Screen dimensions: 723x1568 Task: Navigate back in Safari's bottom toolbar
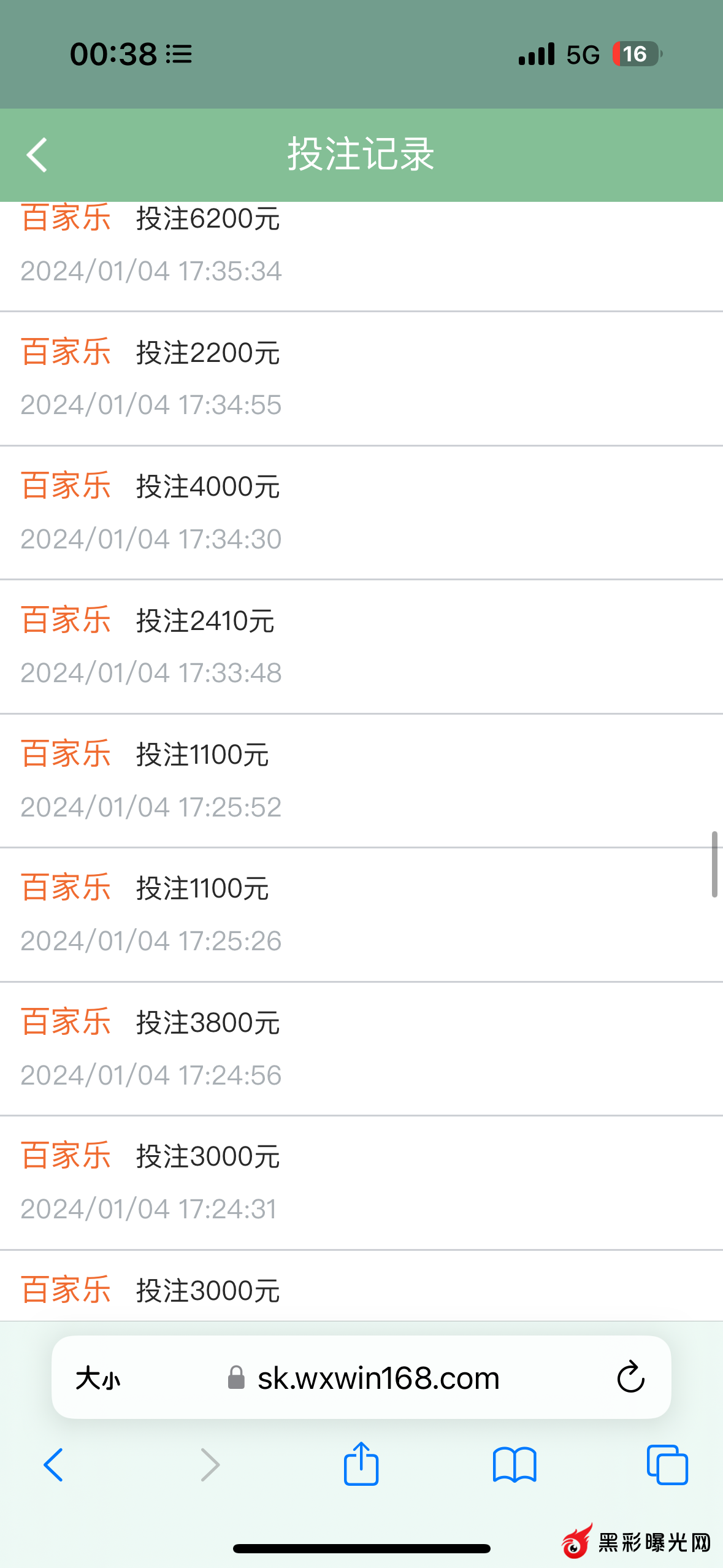(x=53, y=1465)
